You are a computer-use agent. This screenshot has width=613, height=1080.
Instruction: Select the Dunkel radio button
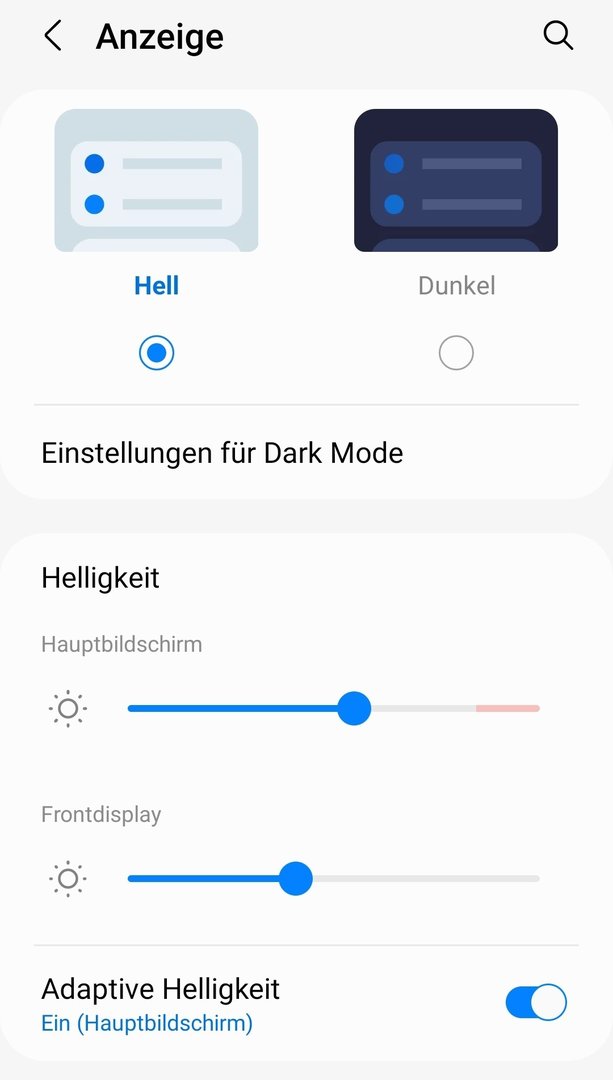(456, 353)
